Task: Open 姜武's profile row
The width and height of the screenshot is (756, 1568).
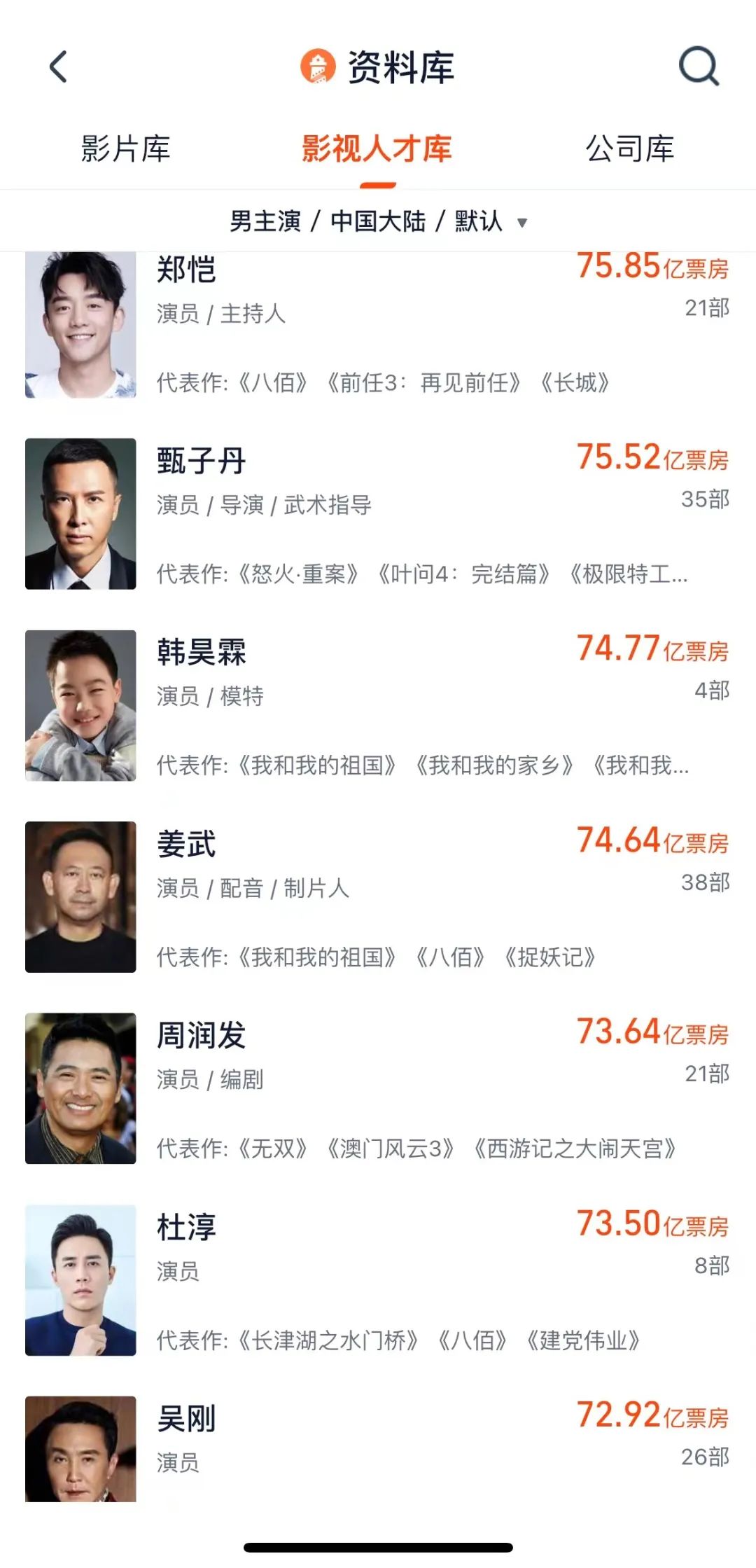Action: click(x=378, y=897)
